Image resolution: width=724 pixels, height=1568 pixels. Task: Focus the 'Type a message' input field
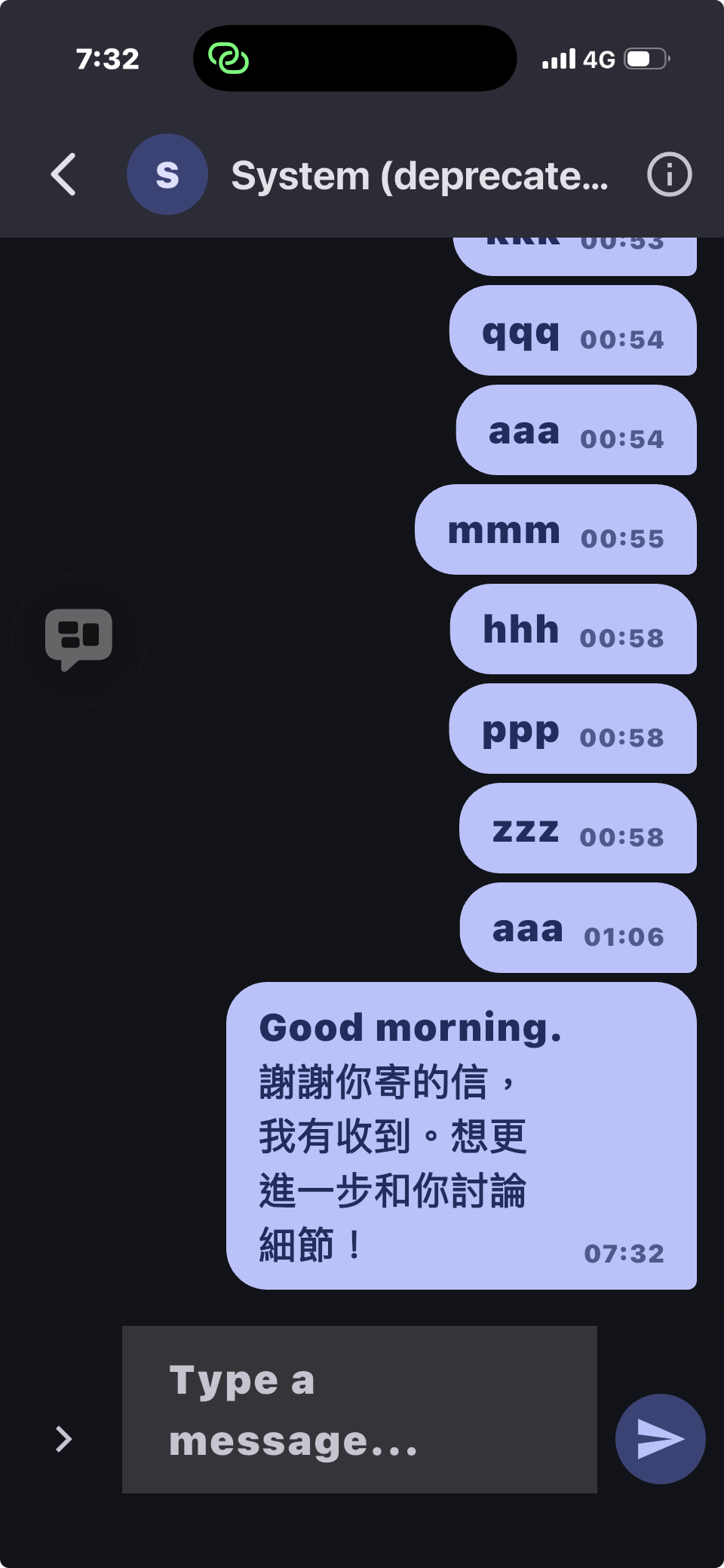click(x=358, y=1410)
